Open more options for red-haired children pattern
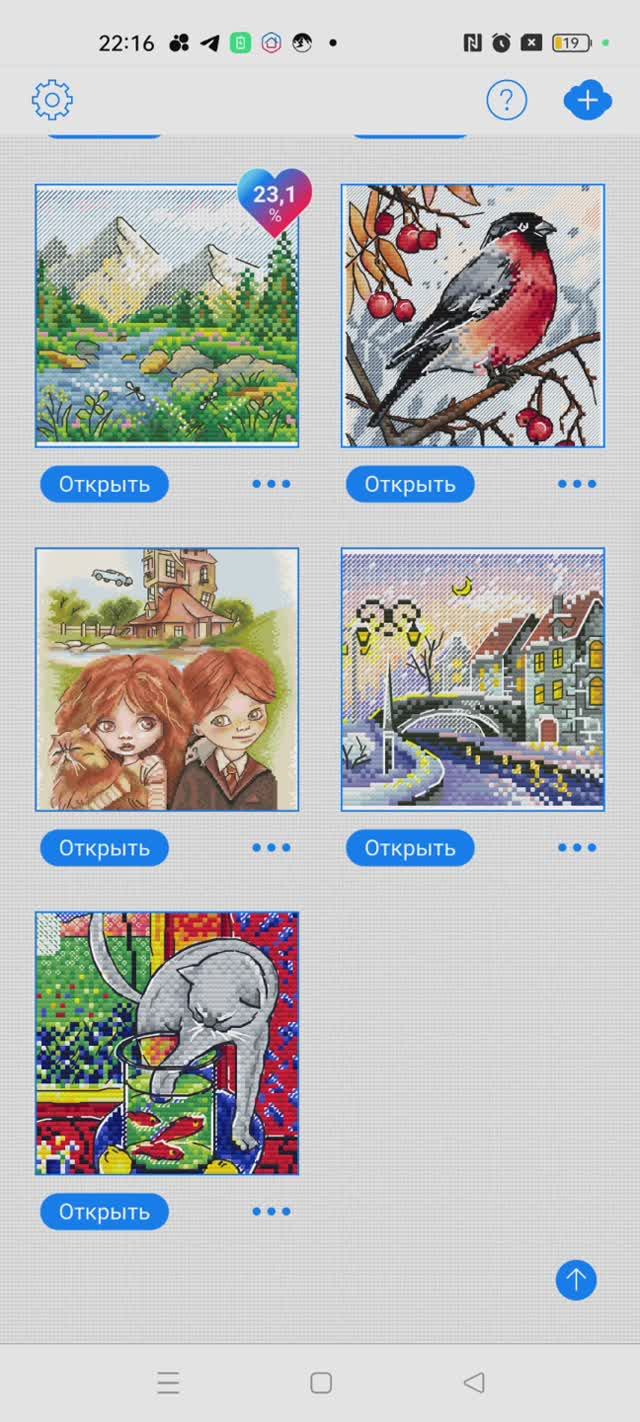 point(271,848)
